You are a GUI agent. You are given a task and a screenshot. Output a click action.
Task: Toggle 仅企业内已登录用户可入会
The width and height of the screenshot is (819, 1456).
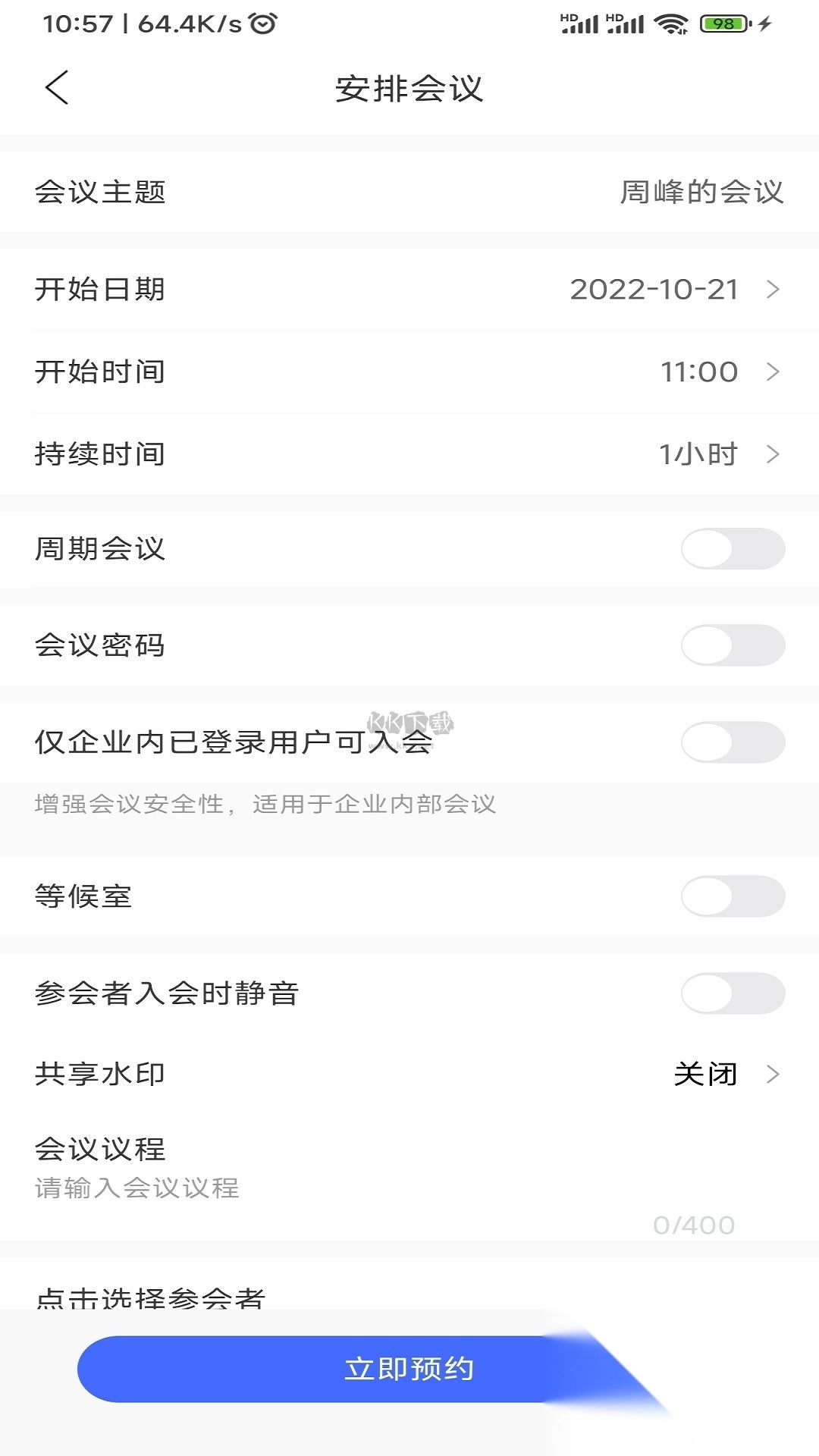[x=733, y=742]
